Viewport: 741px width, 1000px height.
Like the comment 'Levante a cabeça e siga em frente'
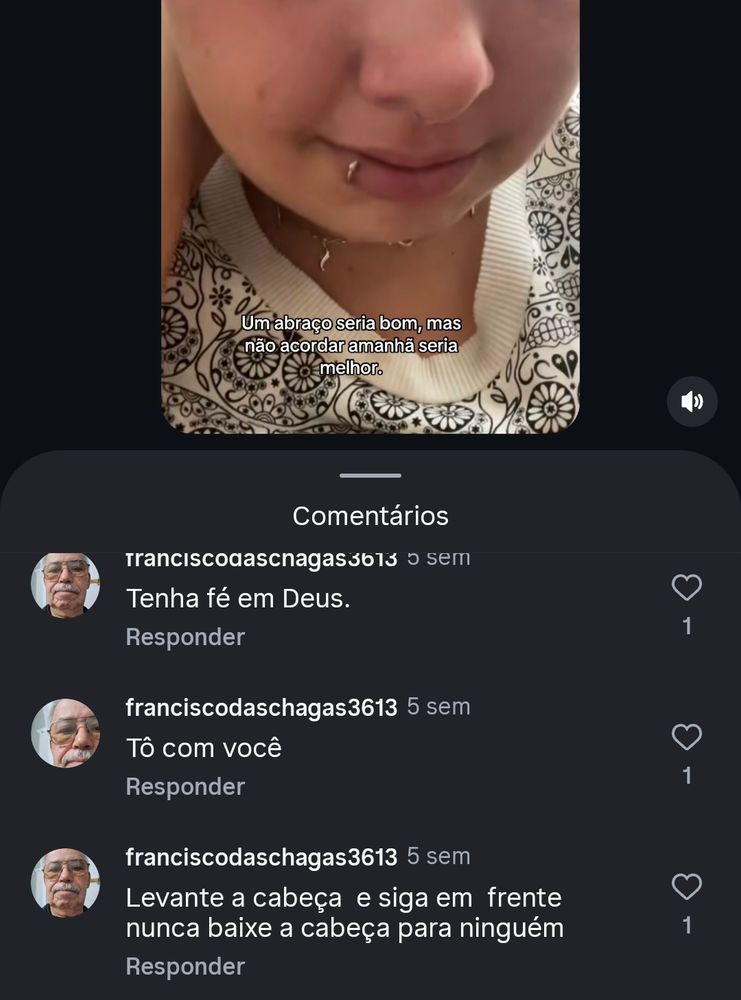[686, 887]
